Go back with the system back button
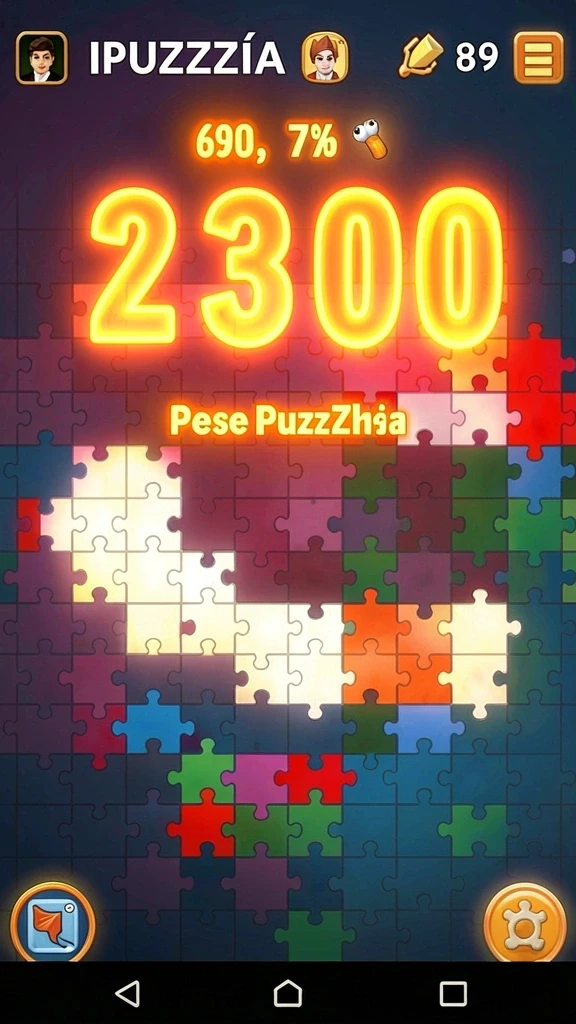 (128, 993)
